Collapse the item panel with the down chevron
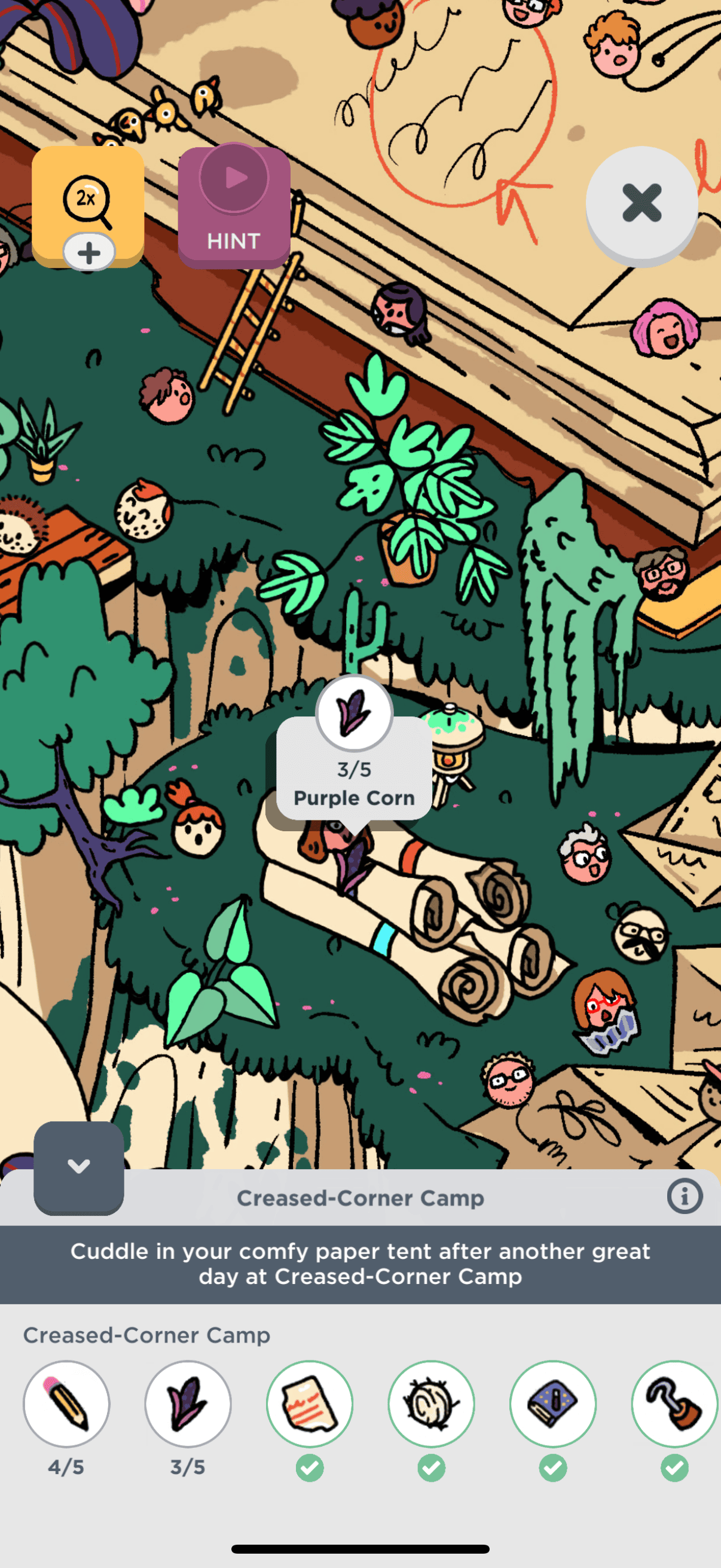This screenshot has width=721, height=1568. [78, 1166]
